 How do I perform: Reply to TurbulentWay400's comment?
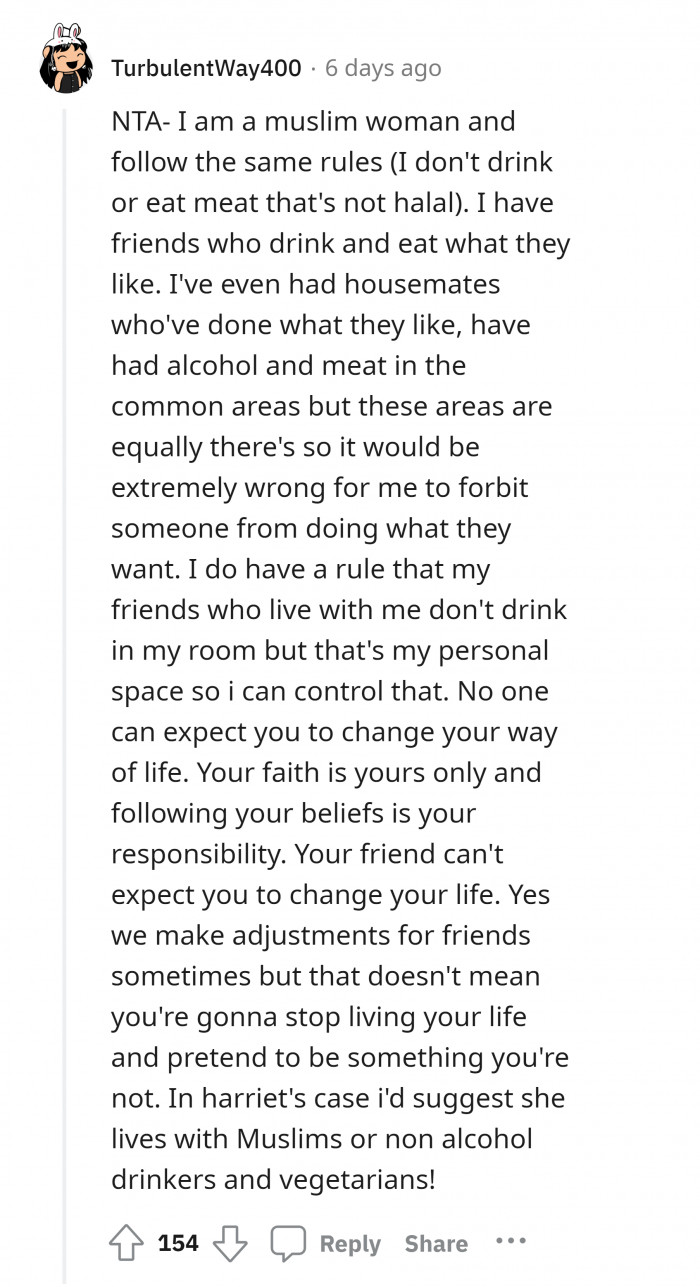point(327,1243)
